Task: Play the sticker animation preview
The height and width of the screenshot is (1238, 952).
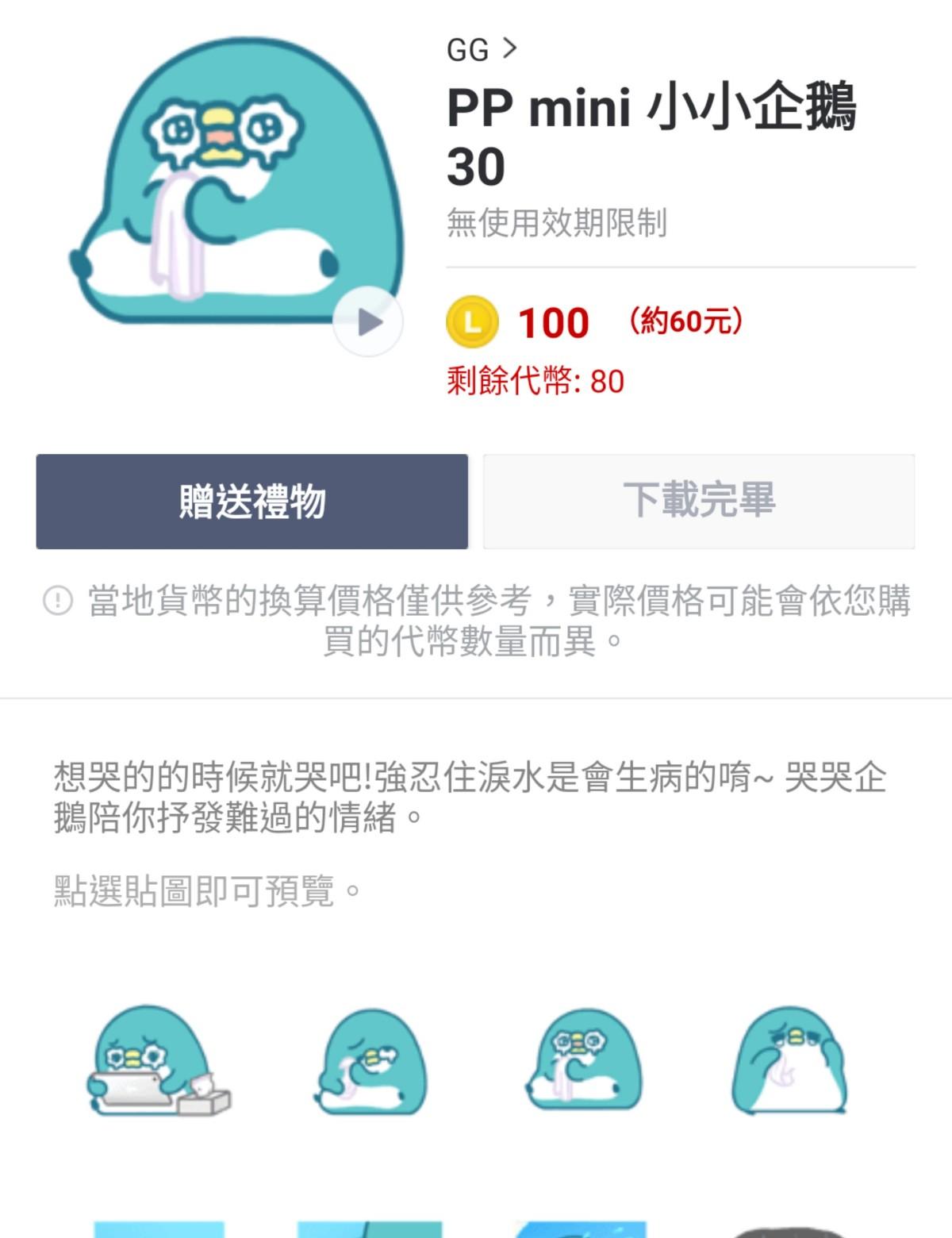Action: coord(367,322)
